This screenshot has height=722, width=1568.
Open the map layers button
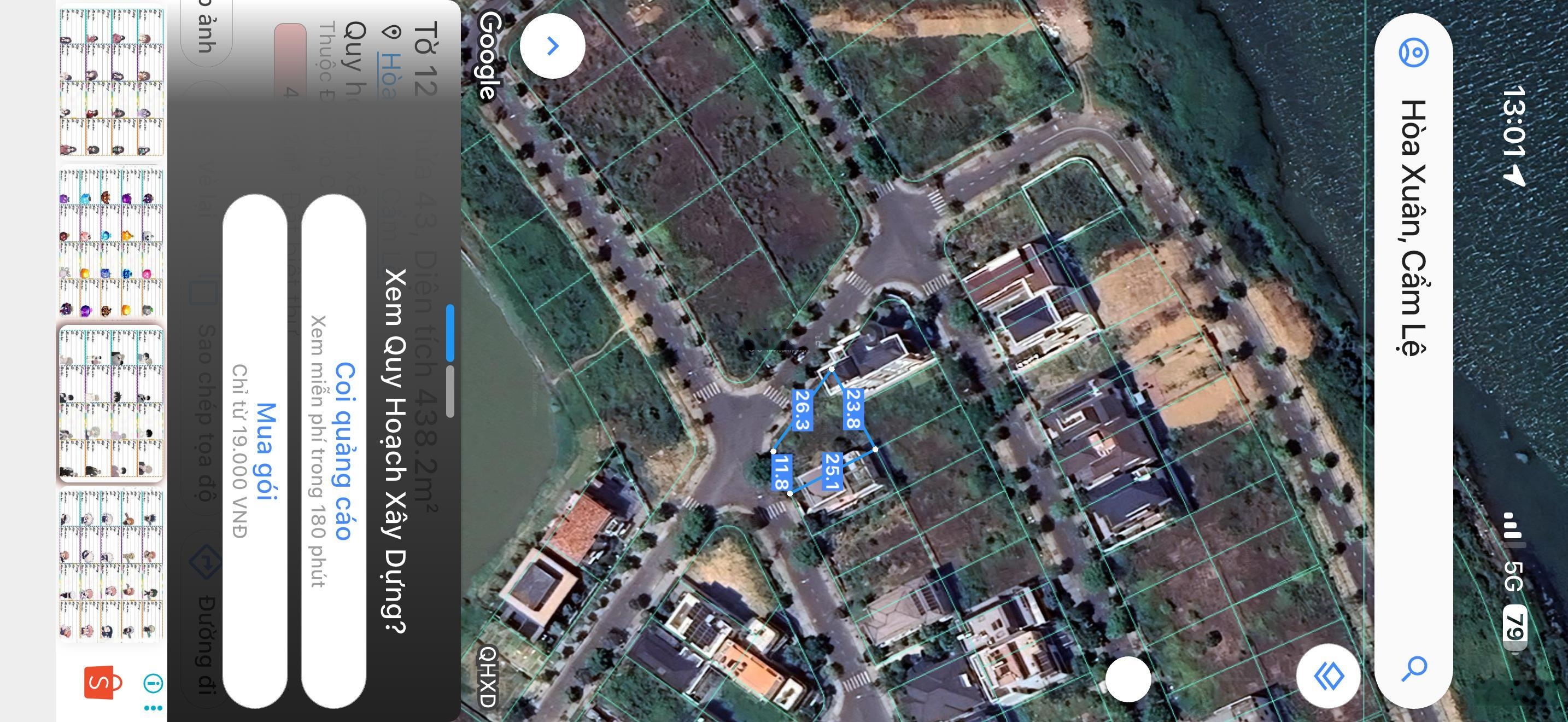1328,676
